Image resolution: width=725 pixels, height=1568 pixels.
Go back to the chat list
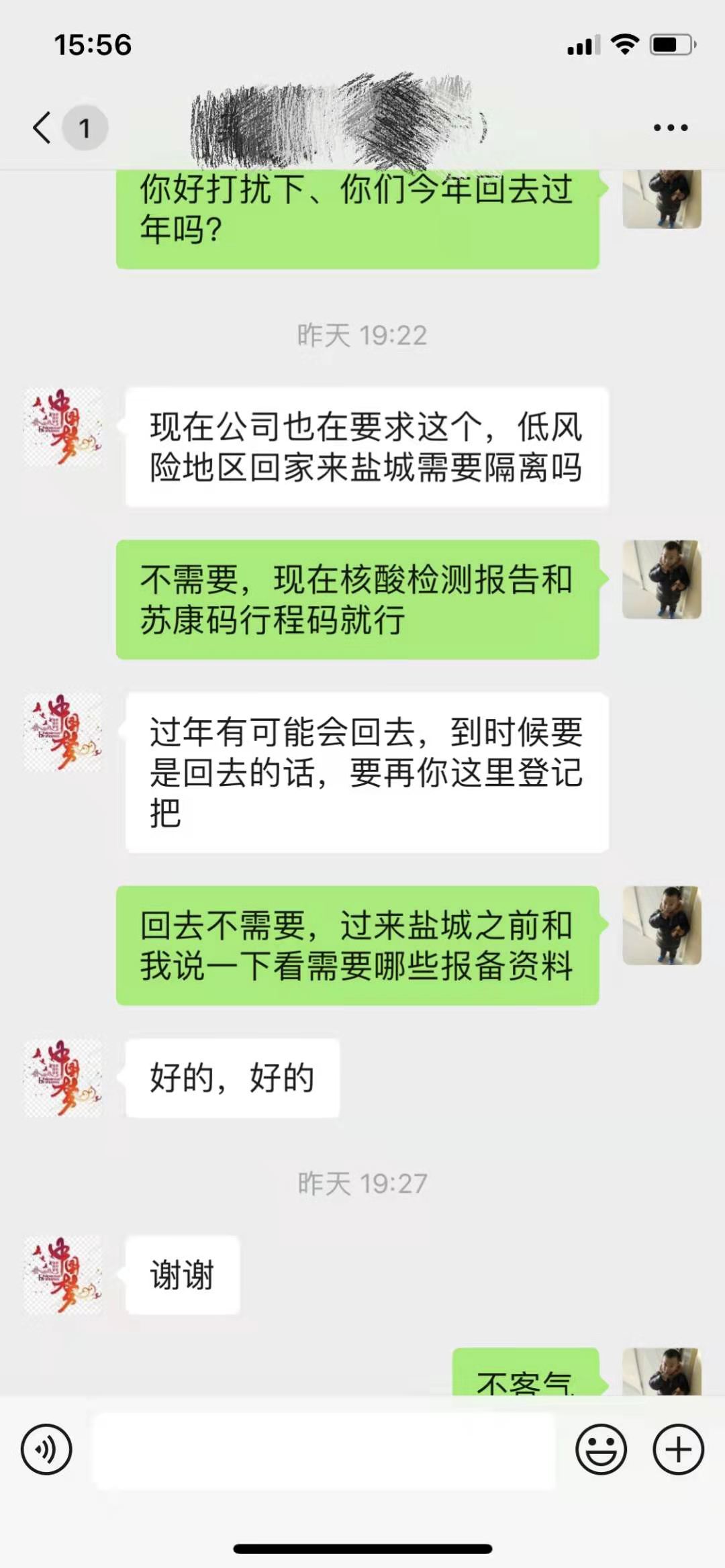click(43, 128)
